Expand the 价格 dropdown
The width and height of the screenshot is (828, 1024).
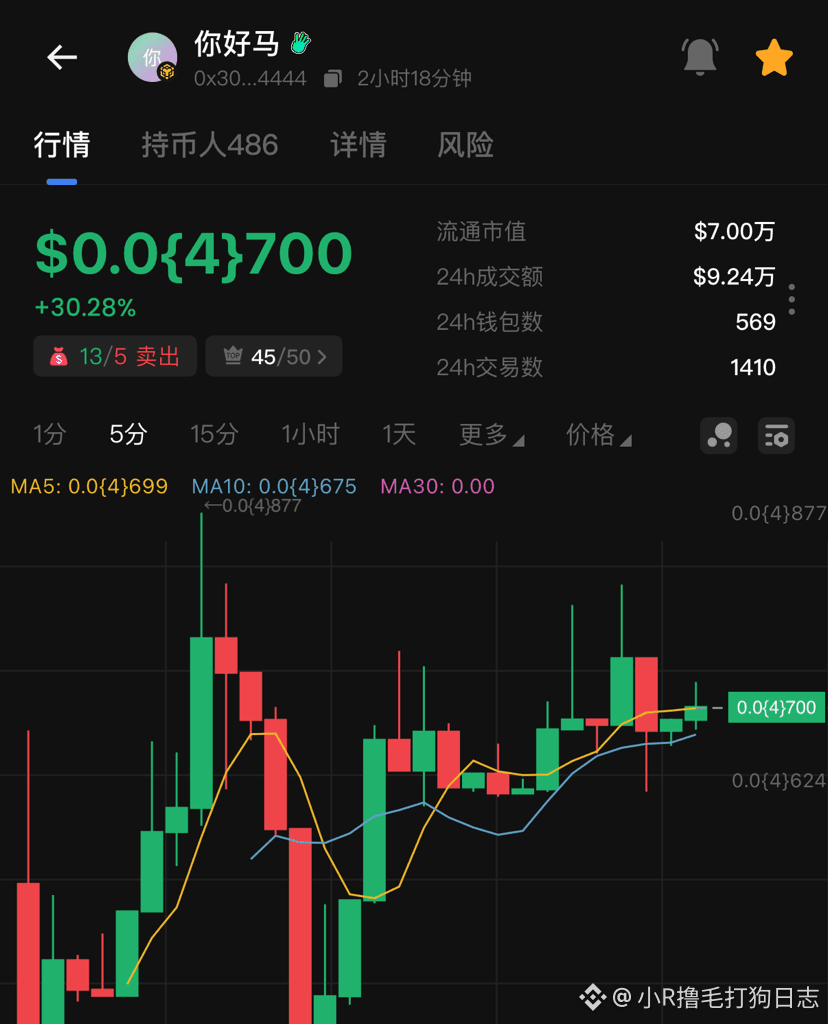pyautogui.click(x=598, y=435)
